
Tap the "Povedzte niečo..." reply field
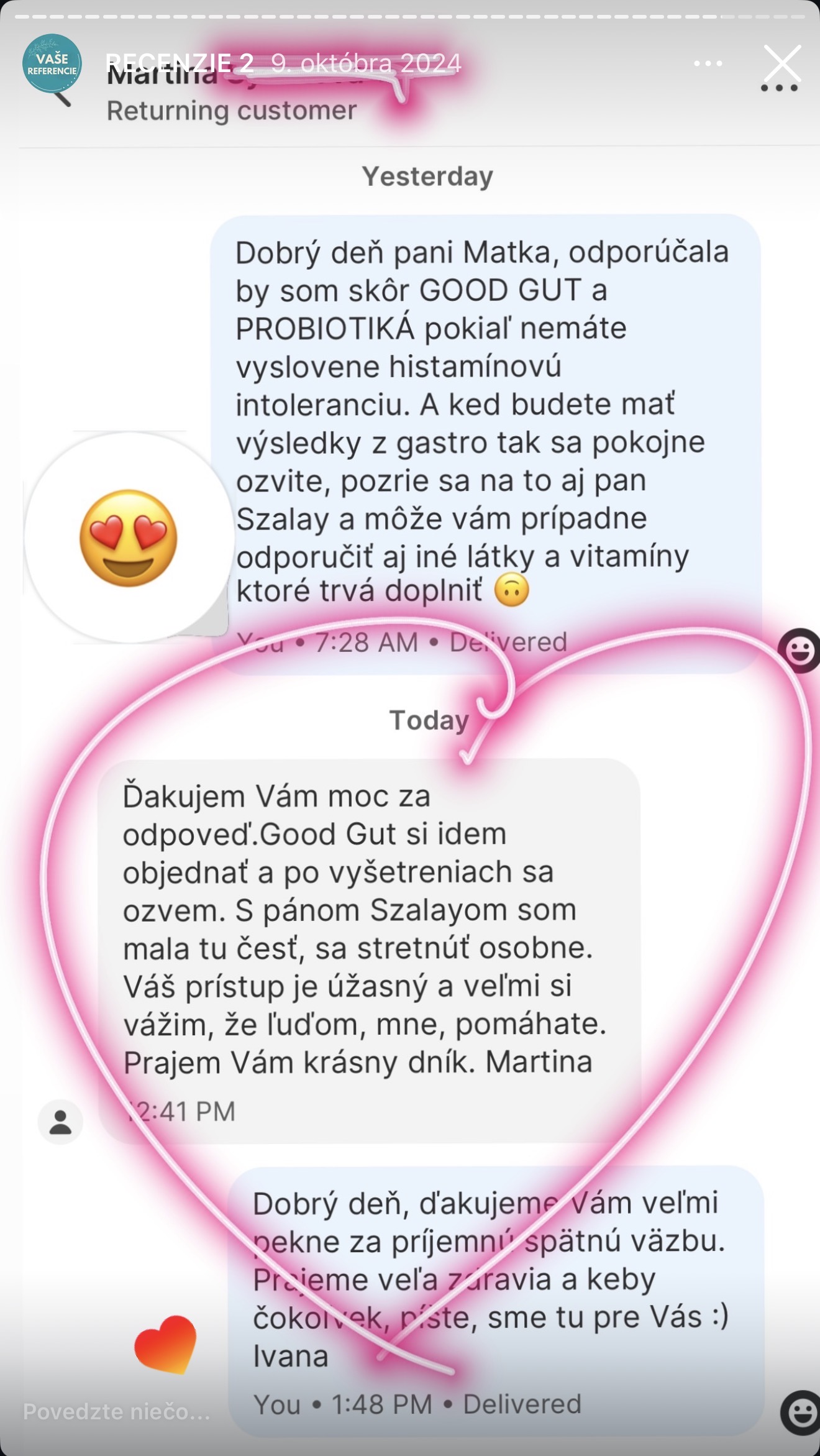point(117,1411)
